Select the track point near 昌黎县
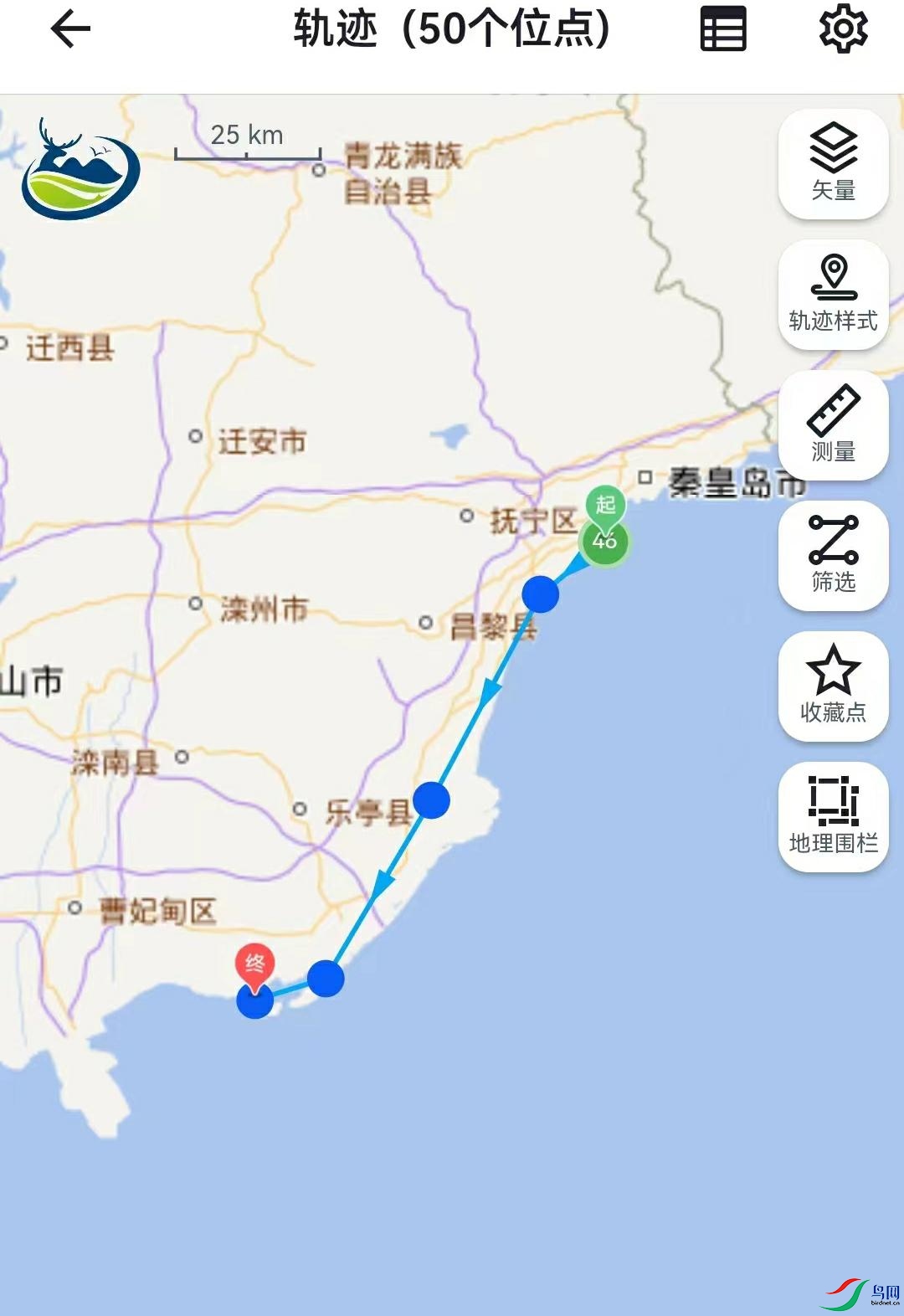The width and height of the screenshot is (904, 1316). coord(540,594)
